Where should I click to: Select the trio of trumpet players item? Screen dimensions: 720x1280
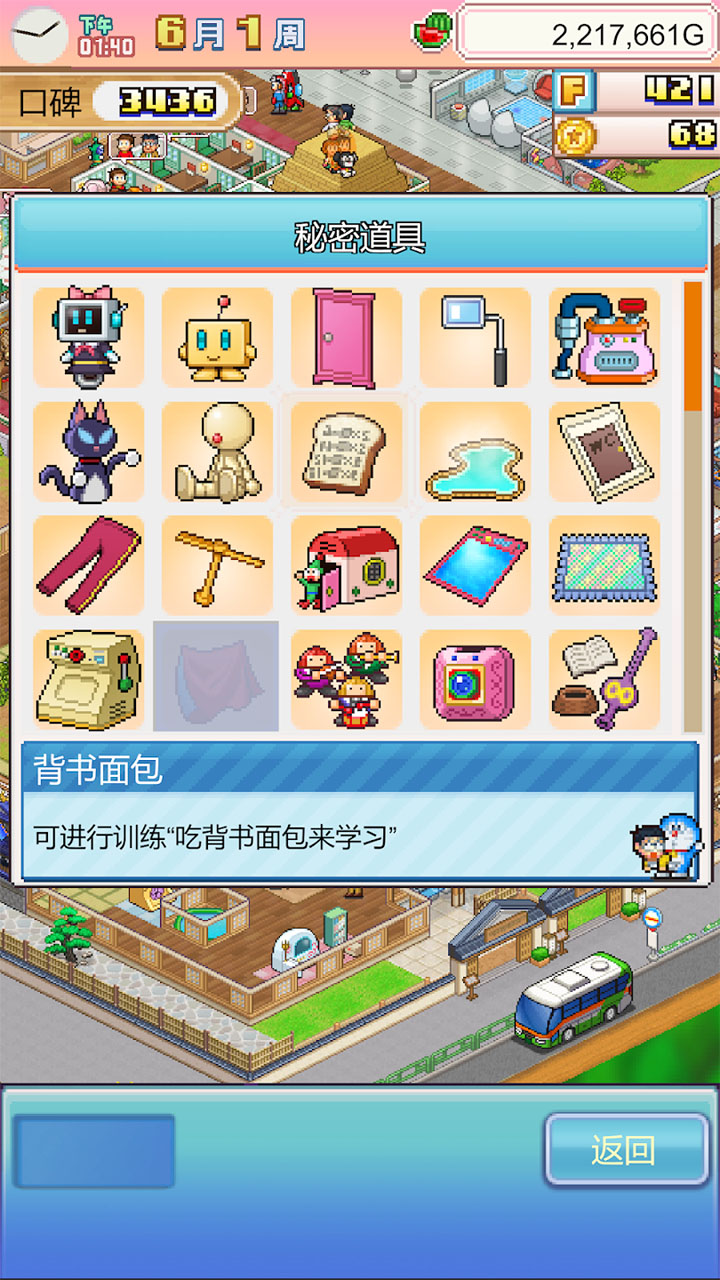[x=346, y=678]
